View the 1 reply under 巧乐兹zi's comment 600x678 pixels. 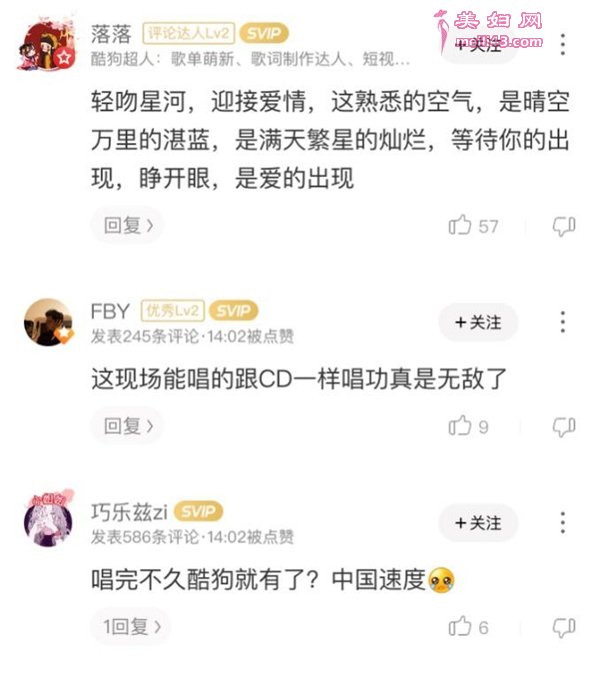point(130,627)
